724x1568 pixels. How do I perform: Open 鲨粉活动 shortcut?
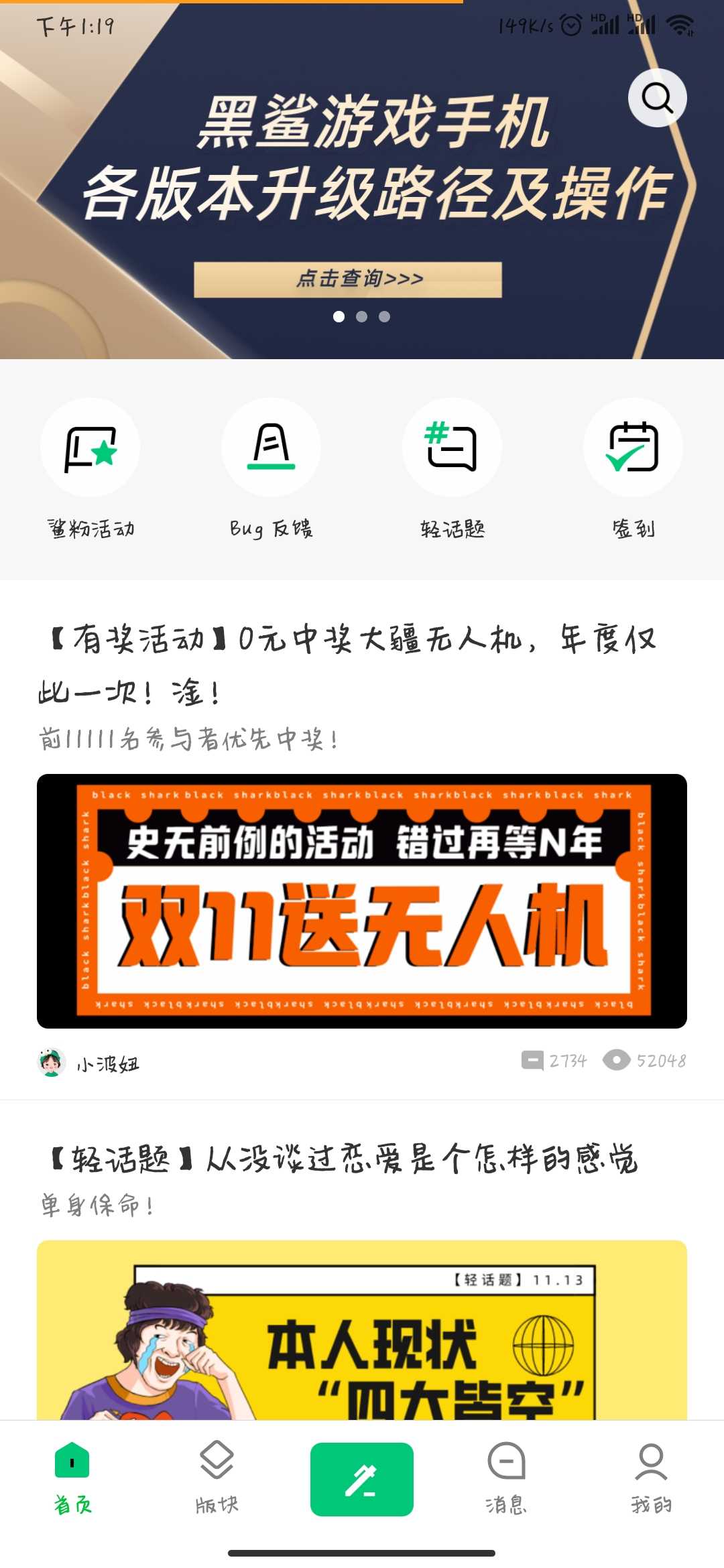(90, 469)
